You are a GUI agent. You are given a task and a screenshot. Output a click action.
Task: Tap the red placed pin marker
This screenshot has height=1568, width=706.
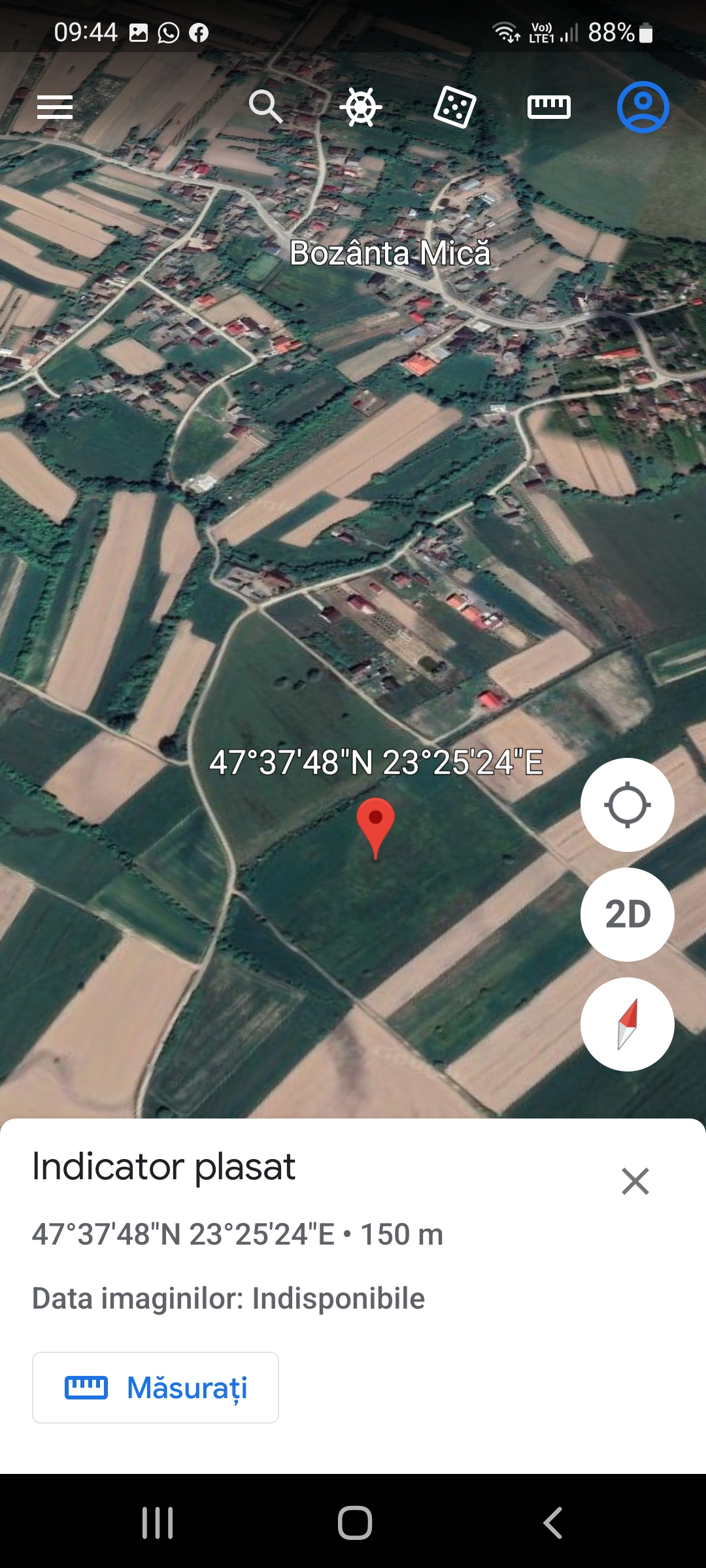(376, 825)
